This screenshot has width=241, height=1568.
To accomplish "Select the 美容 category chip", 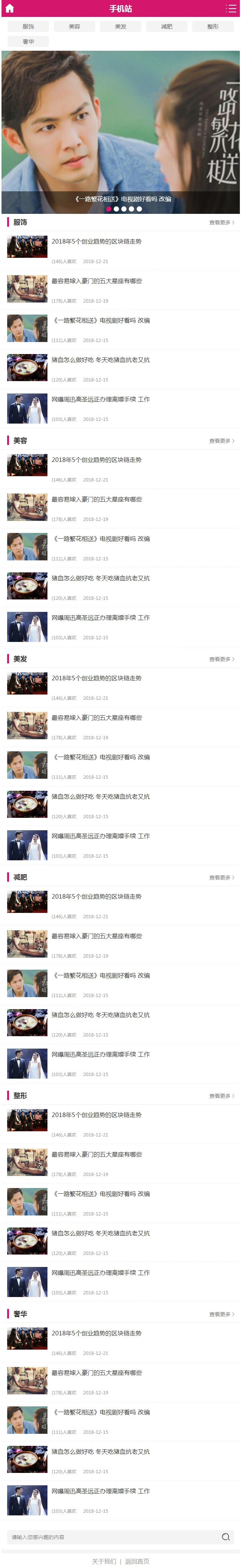I will [x=75, y=27].
